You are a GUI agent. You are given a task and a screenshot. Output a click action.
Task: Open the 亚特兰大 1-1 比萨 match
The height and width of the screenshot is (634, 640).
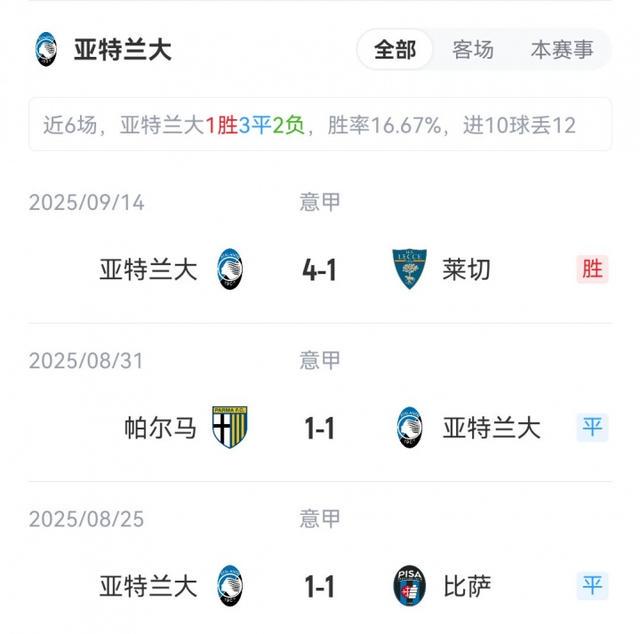(x=319, y=586)
